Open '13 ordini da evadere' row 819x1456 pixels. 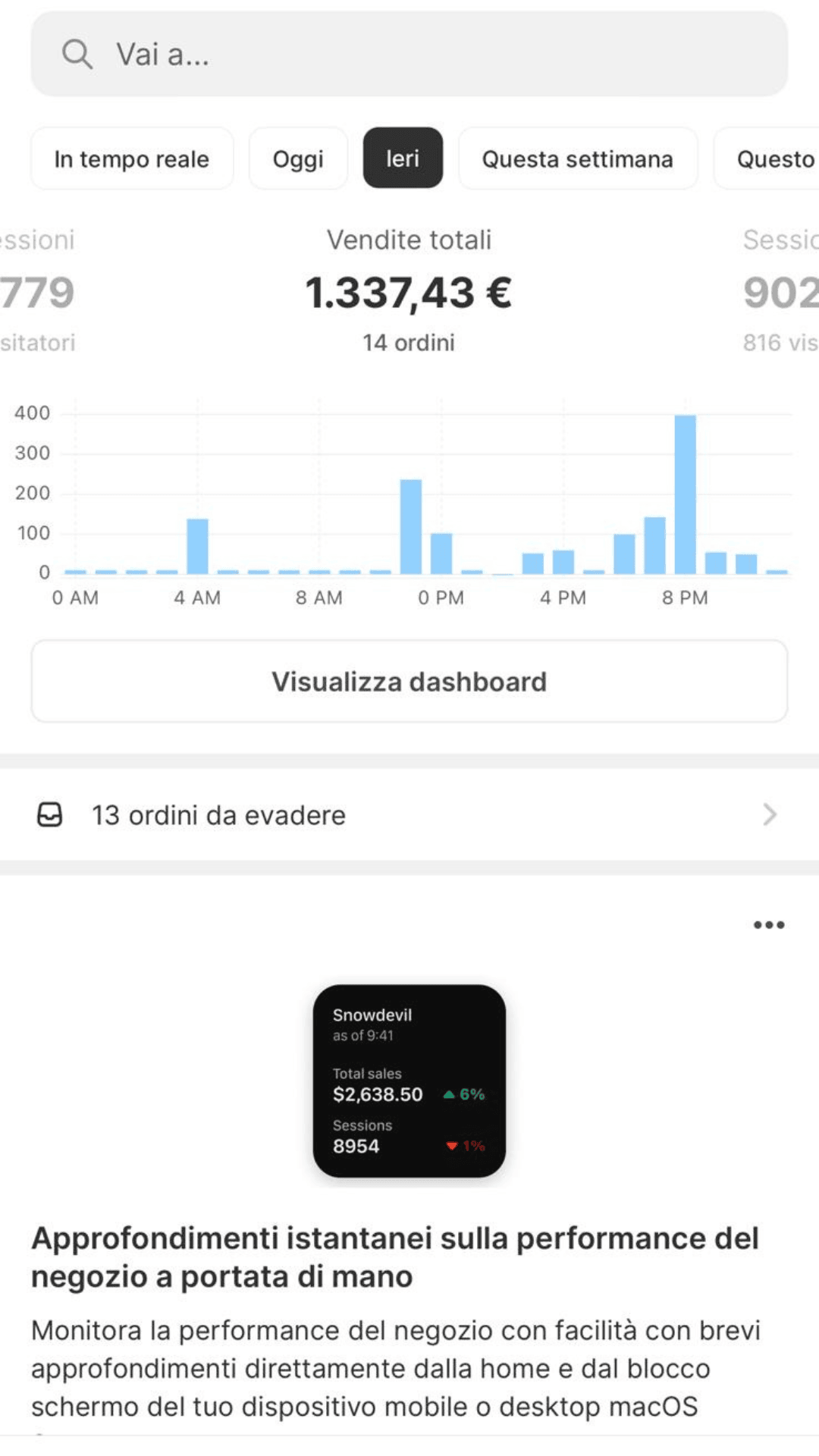pos(409,815)
